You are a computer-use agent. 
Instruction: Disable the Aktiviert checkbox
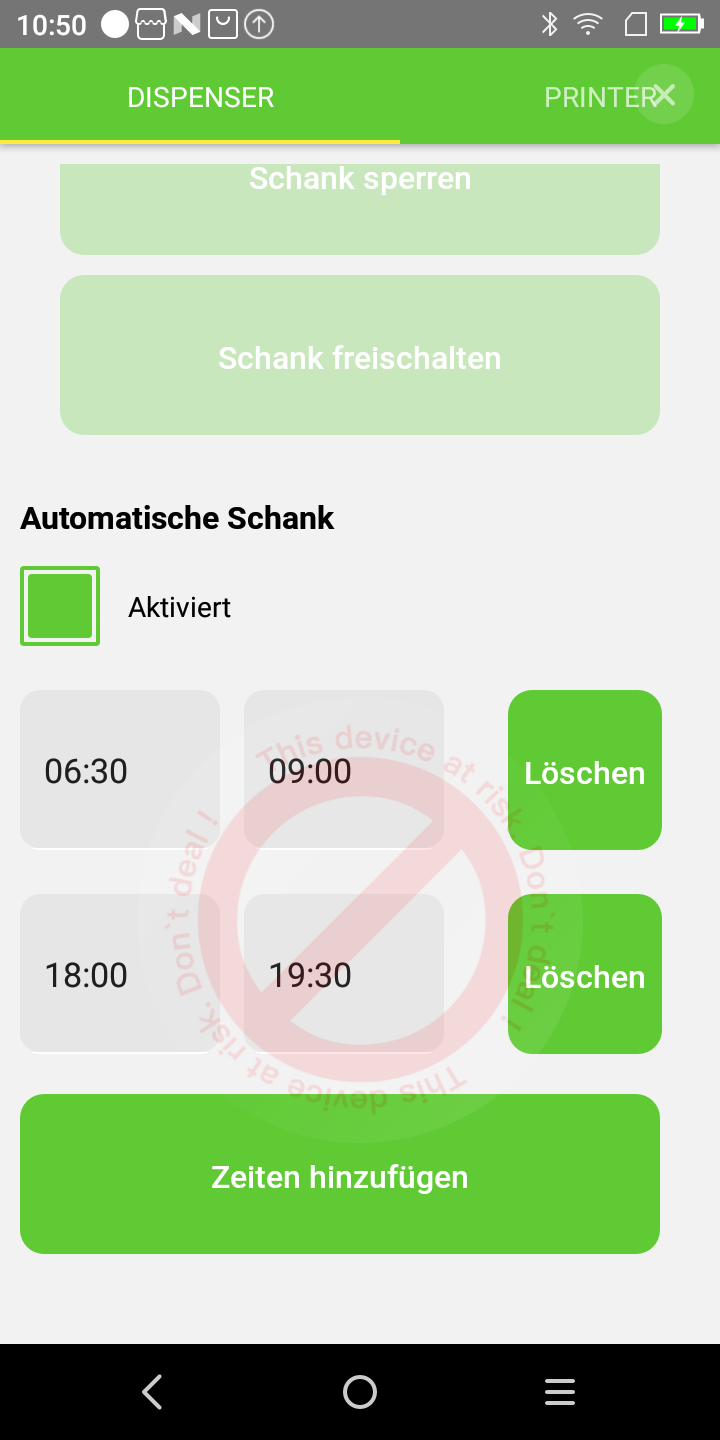pyautogui.click(x=59, y=606)
